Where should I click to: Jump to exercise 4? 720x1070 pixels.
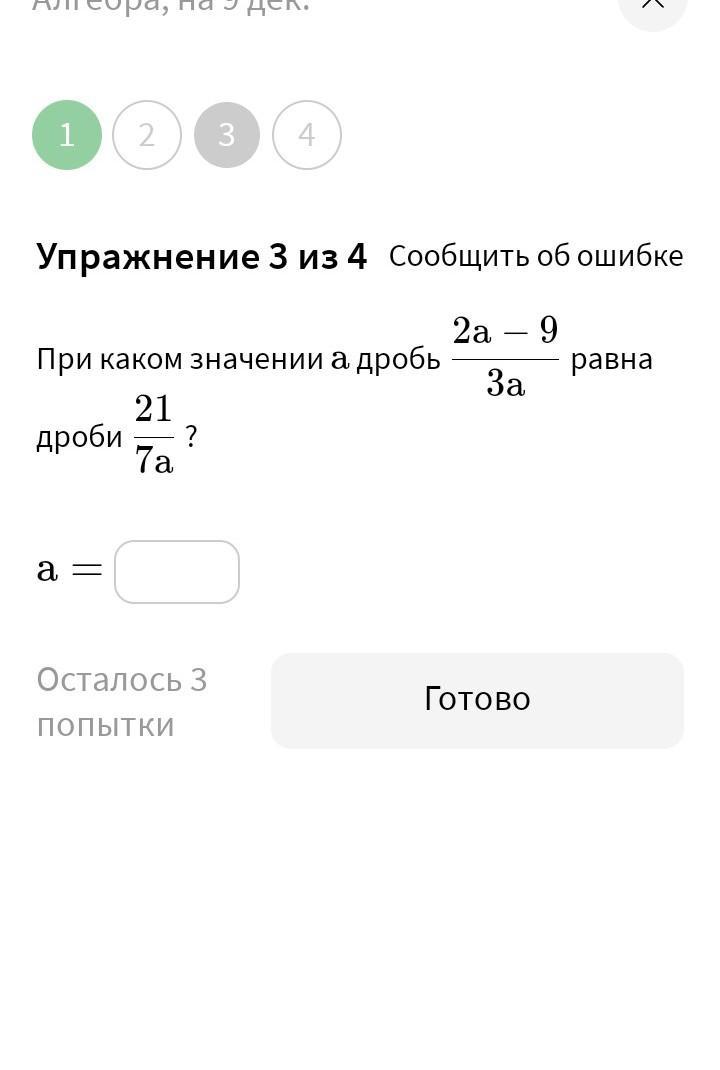[x=307, y=135]
